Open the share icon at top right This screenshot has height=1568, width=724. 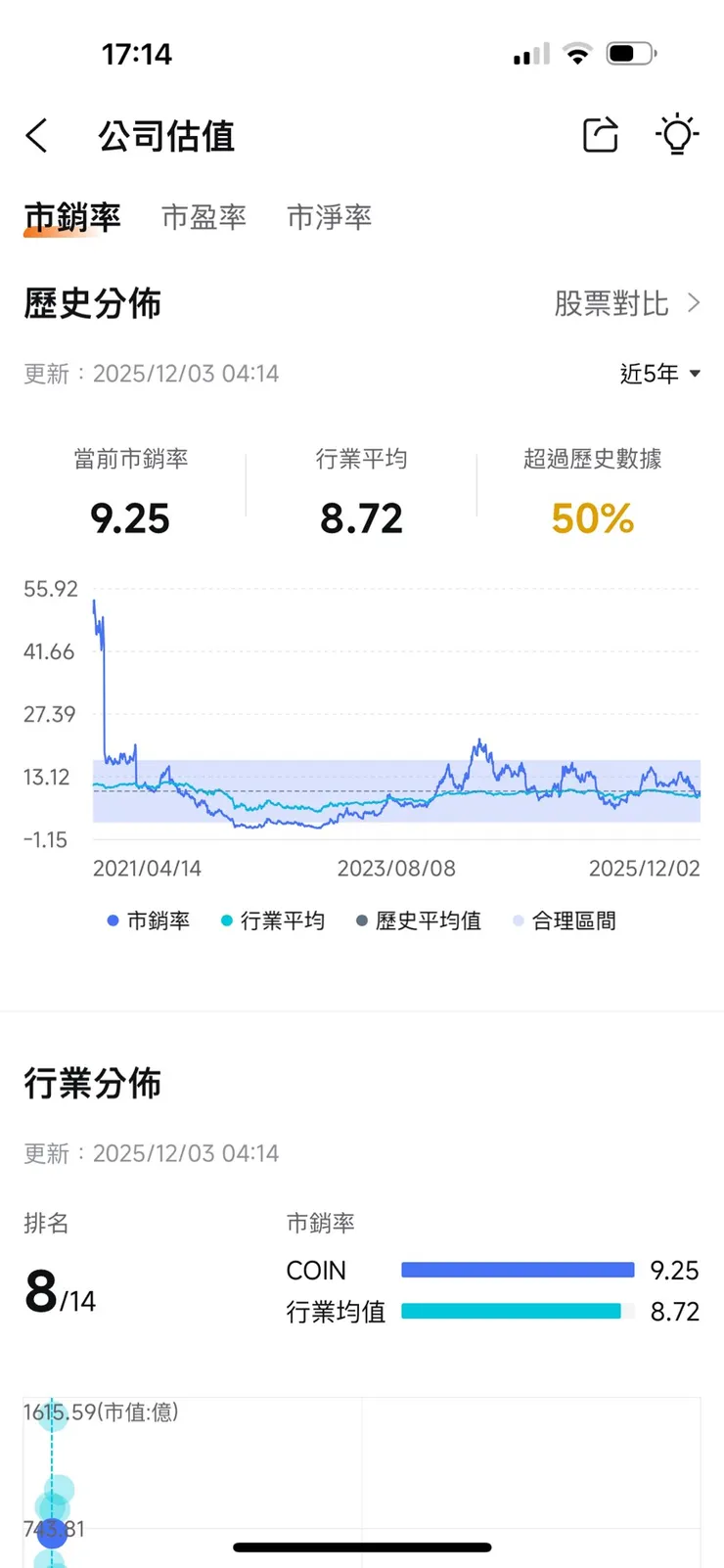(600, 136)
